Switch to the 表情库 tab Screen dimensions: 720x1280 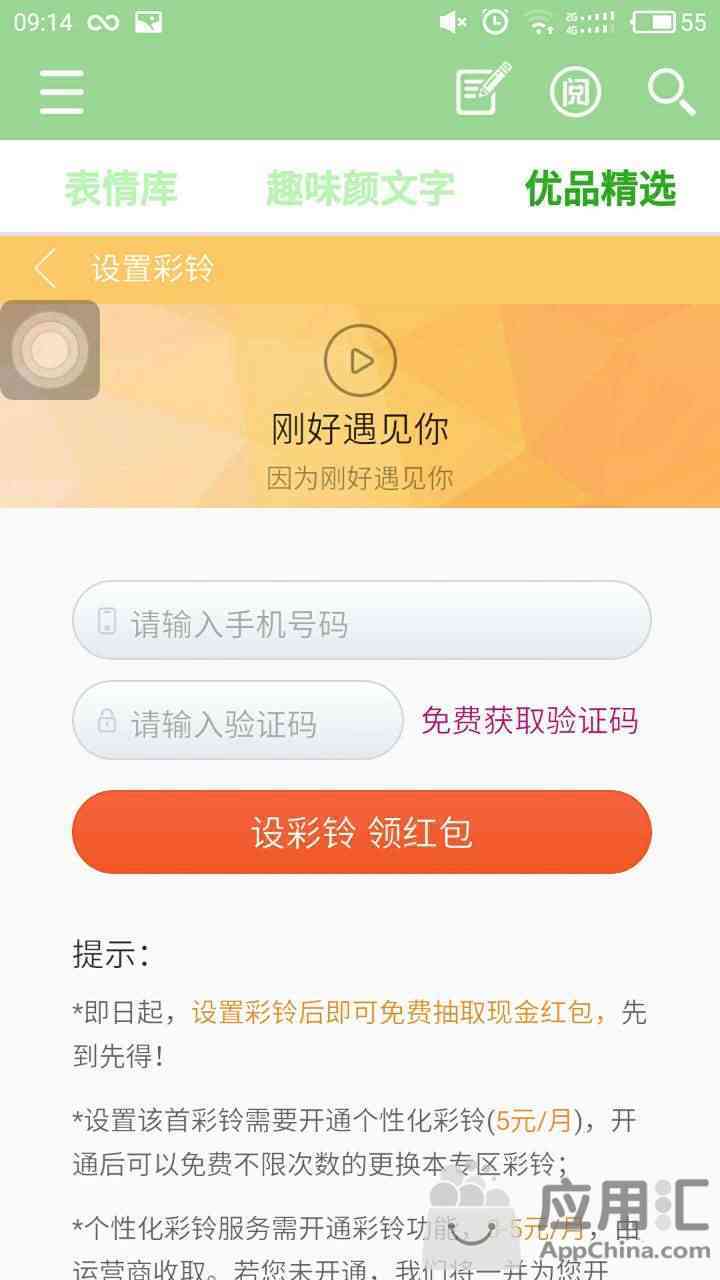(x=121, y=188)
